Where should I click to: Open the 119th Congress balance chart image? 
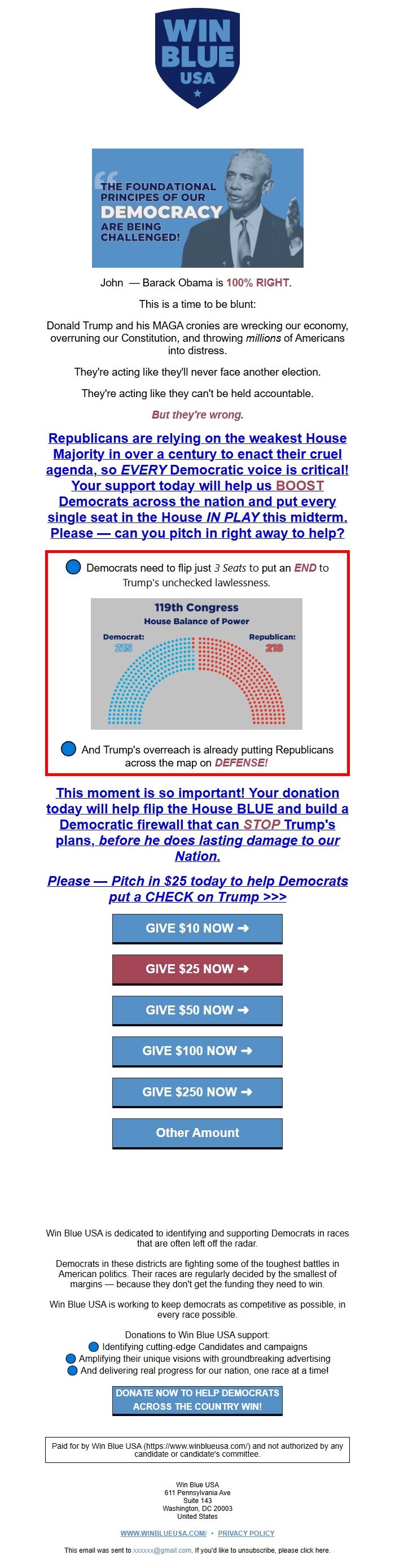[196, 664]
